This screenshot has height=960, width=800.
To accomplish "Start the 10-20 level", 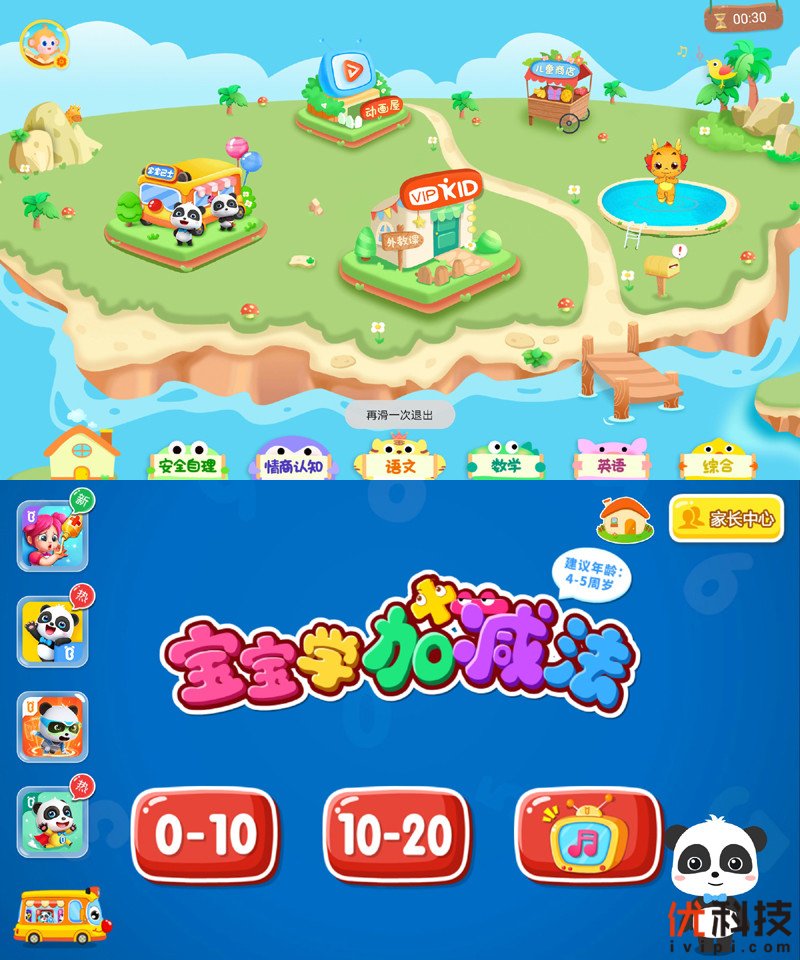I will click(397, 836).
